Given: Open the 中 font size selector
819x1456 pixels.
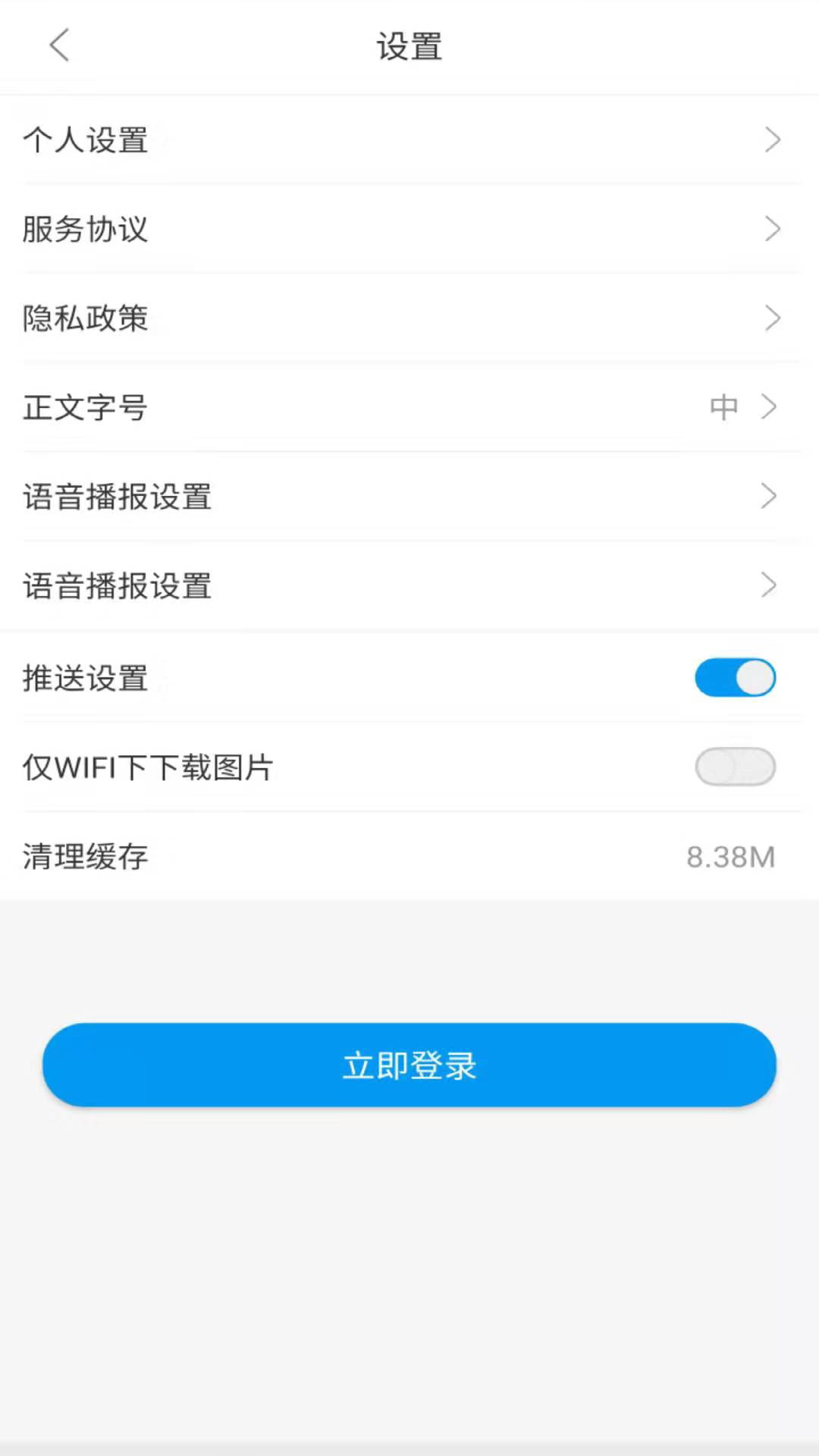Looking at the screenshot, I should coord(724,407).
